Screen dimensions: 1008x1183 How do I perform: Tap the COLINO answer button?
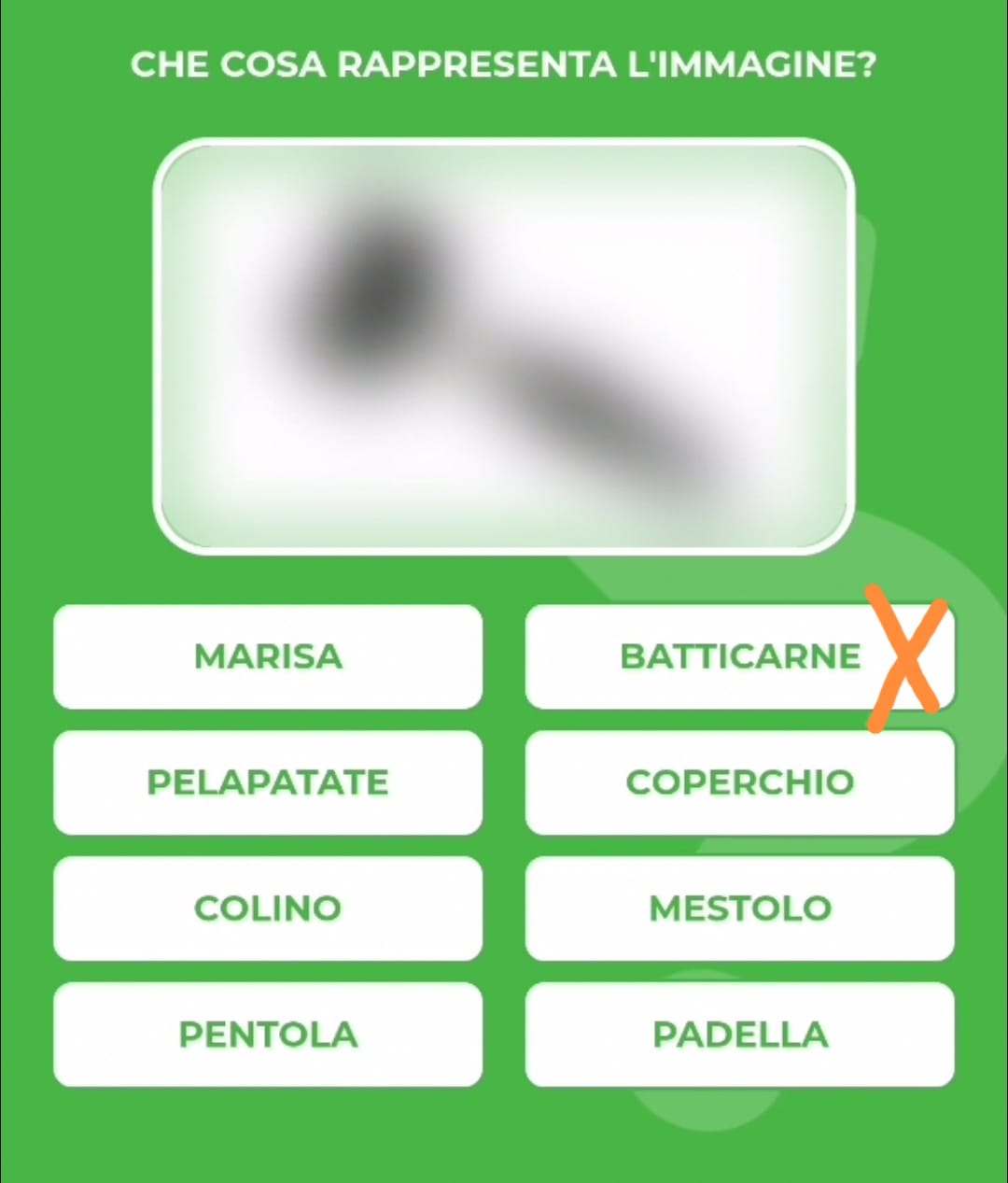coord(268,908)
